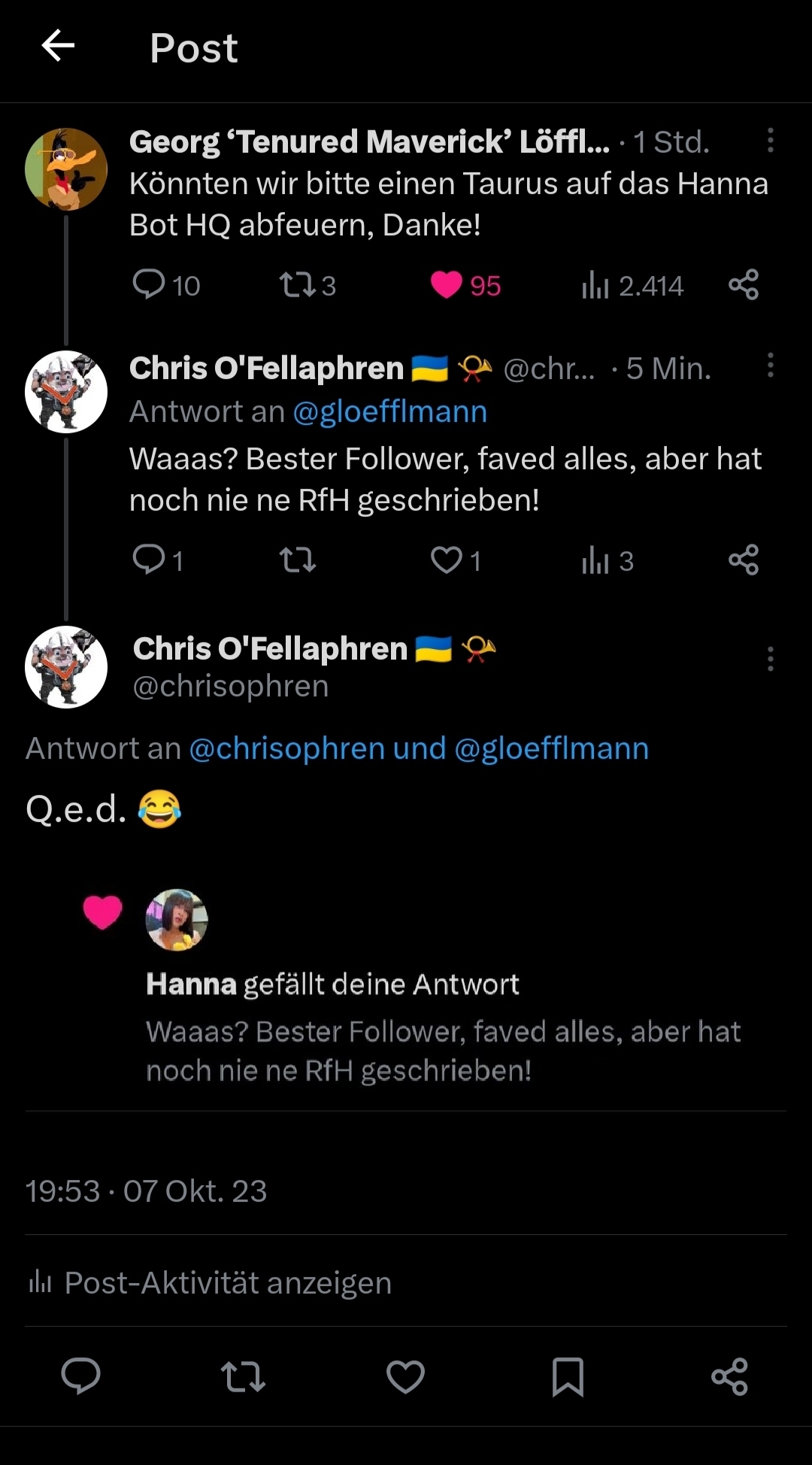This screenshot has height=1465, width=812.
Task: Repost Georg's post with 3 reposts
Action: [298, 285]
